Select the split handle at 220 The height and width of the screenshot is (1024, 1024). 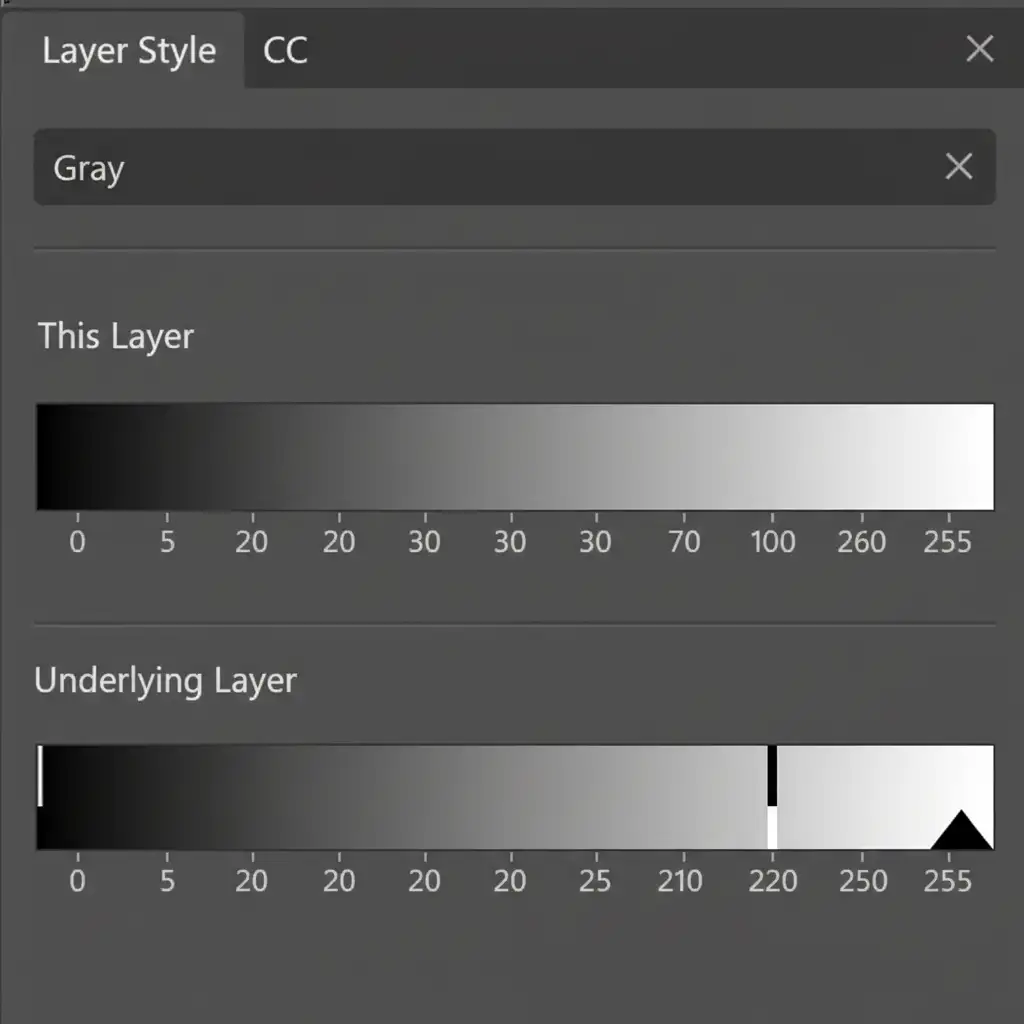pyautogui.click(x=772, y=797)
